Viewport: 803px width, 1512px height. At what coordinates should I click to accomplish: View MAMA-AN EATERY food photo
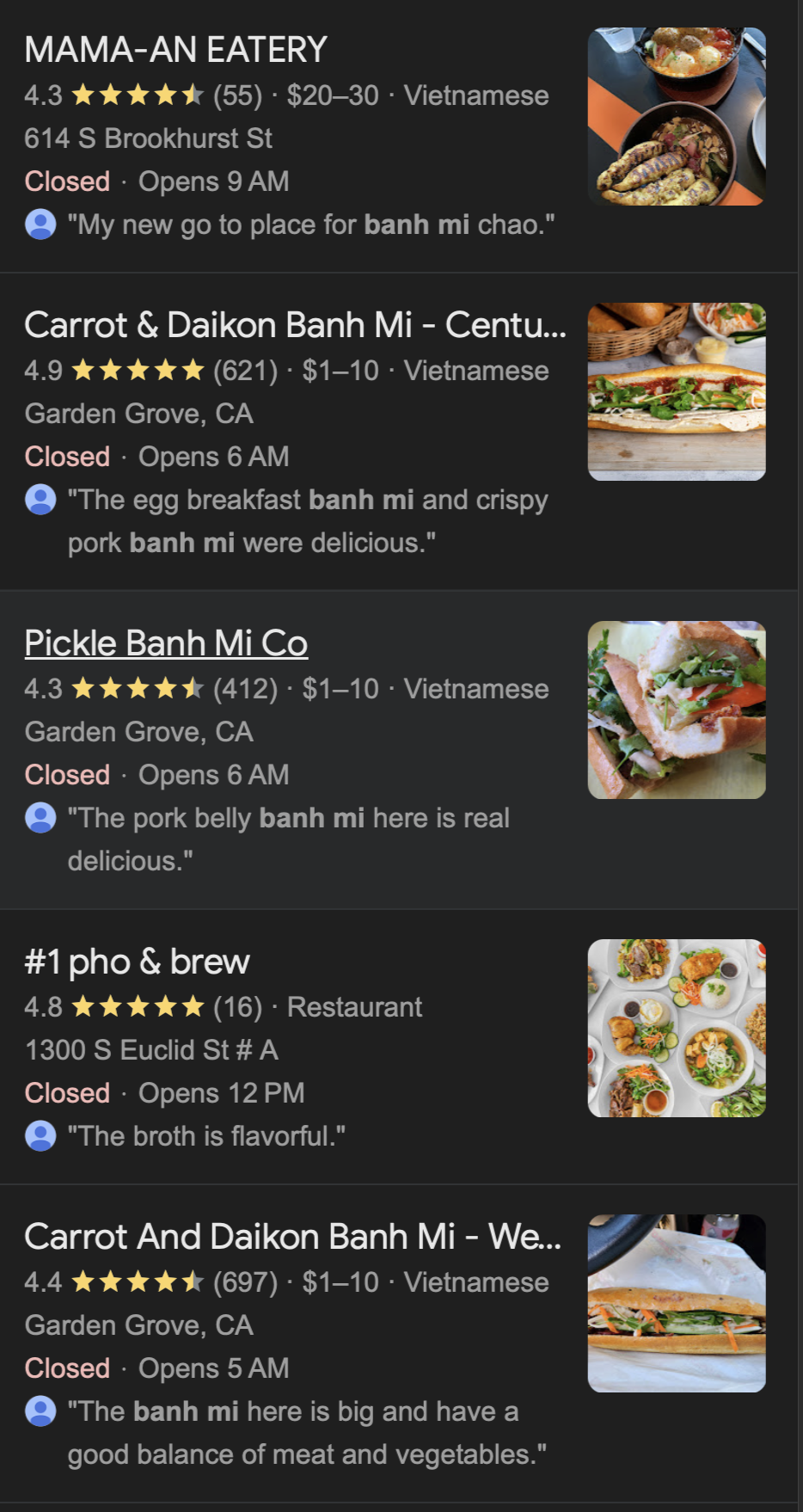[677, 116]
